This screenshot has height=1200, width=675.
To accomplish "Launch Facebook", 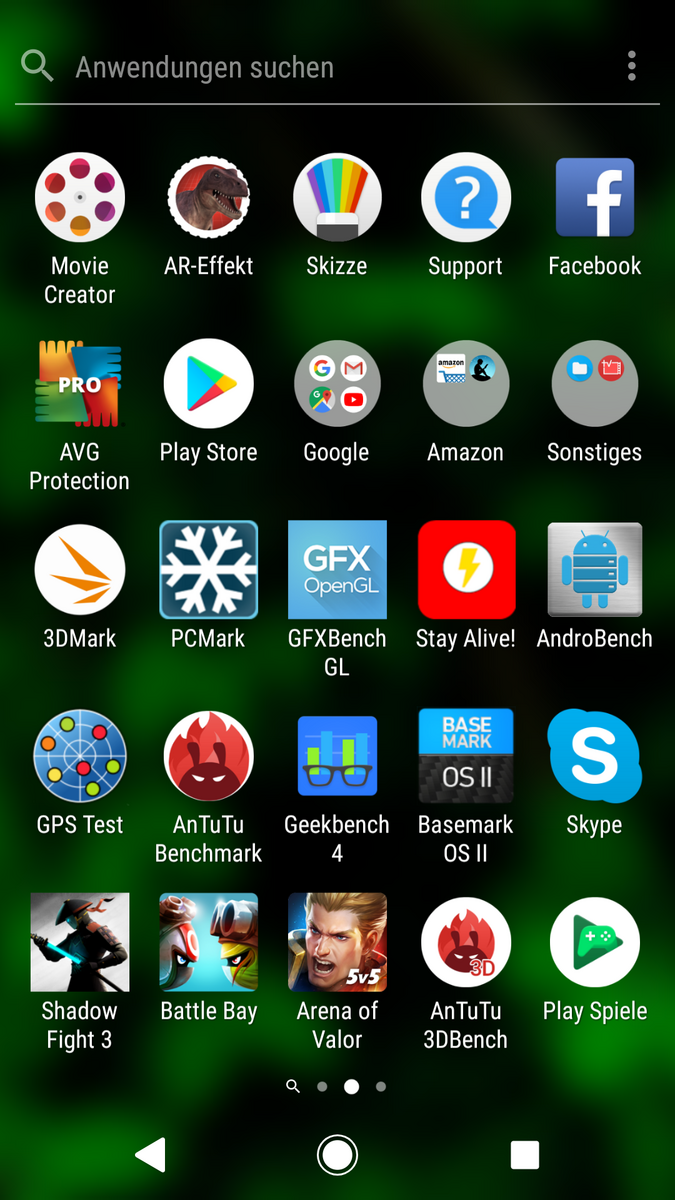I will click(x=595, y=198).
